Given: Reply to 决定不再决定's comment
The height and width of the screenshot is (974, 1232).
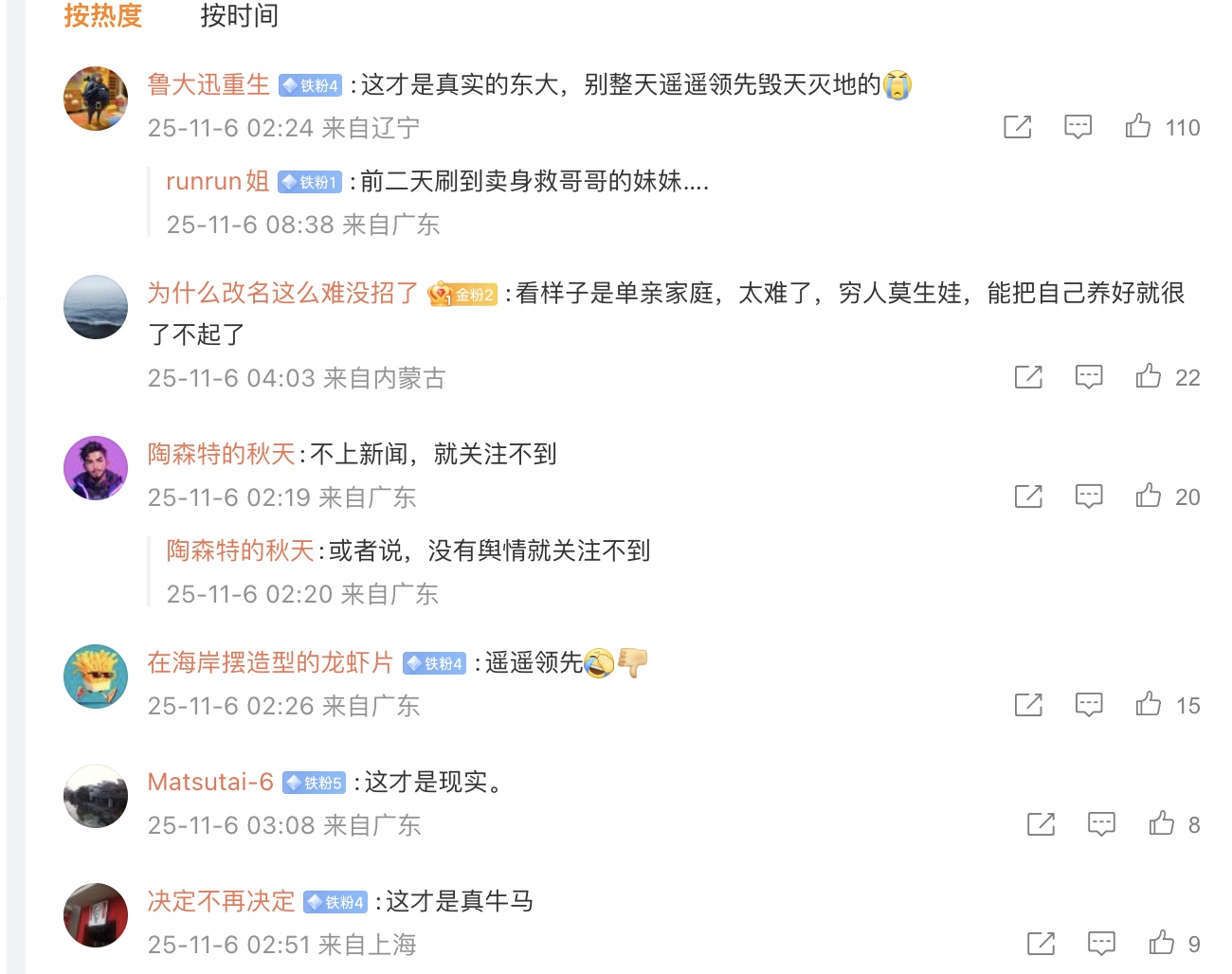Looking at the screenshot, I should coord(1101,943).
